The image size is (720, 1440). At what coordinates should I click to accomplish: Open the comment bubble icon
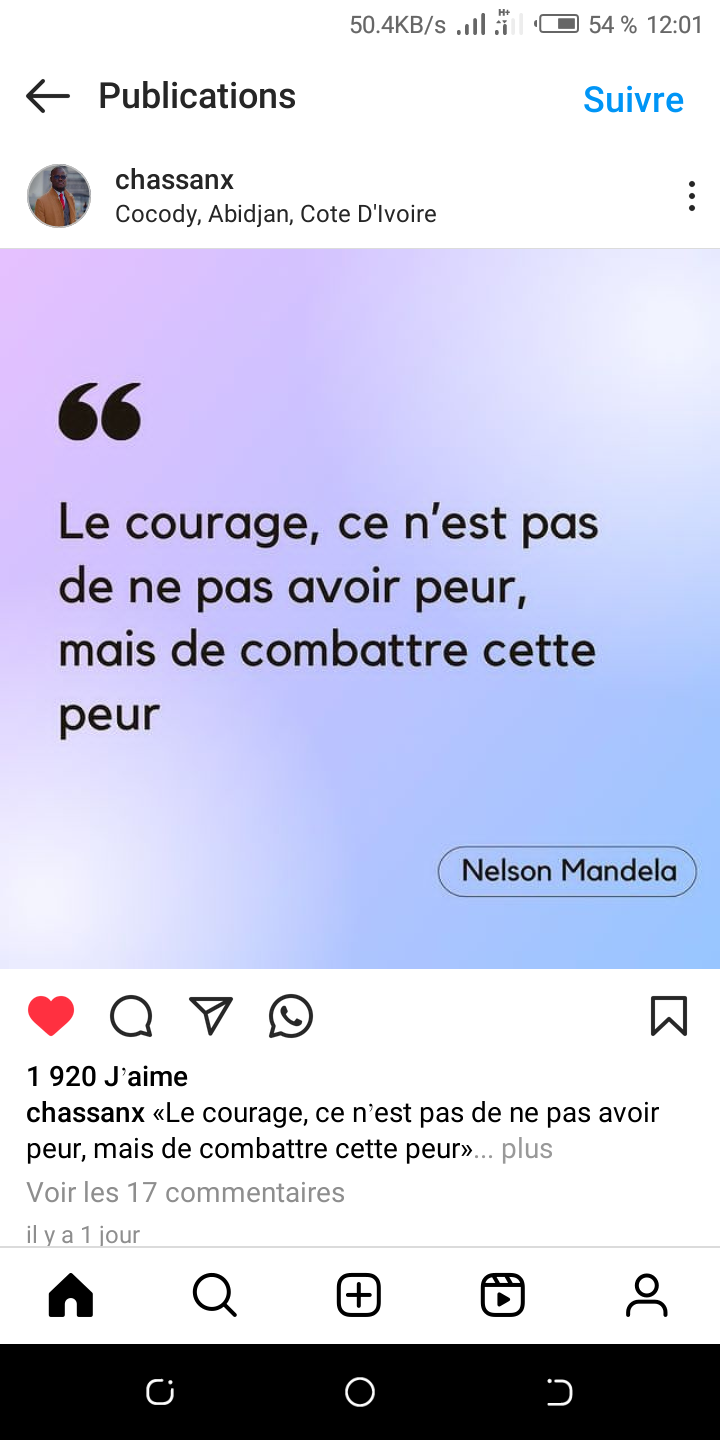point(131,1017)
